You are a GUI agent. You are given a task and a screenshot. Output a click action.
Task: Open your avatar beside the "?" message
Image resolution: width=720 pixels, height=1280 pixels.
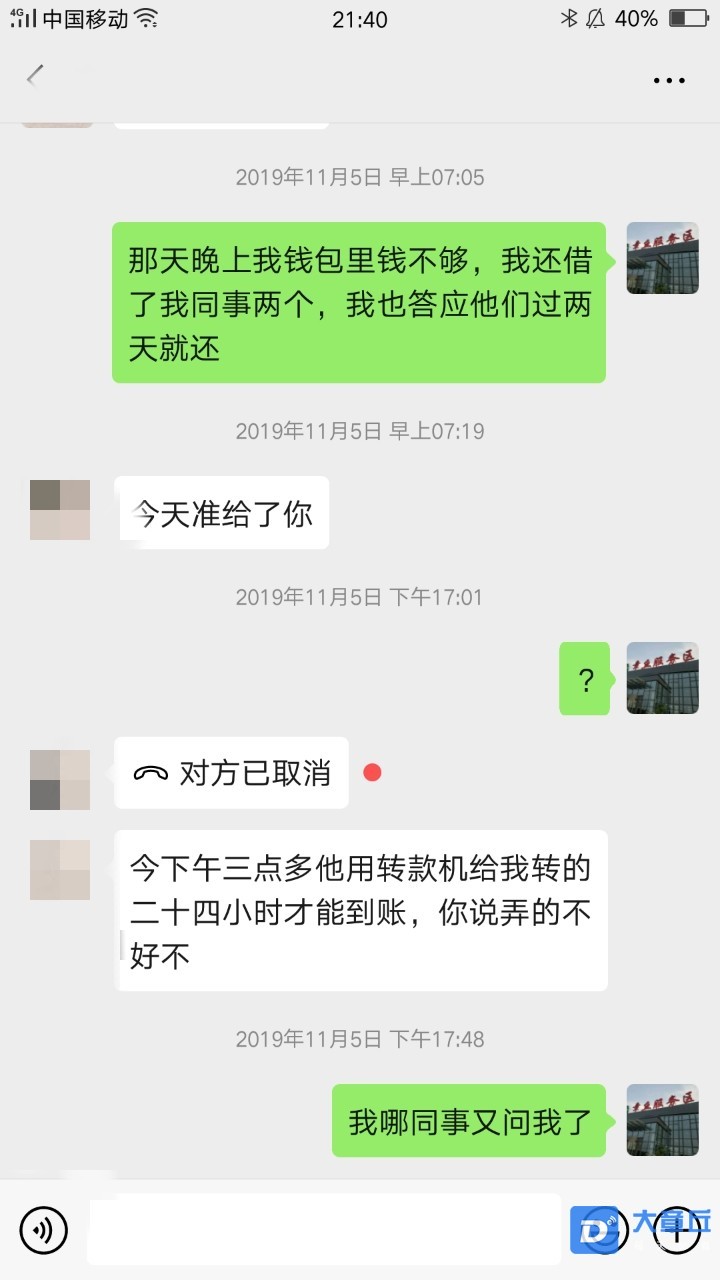point(662,678)
